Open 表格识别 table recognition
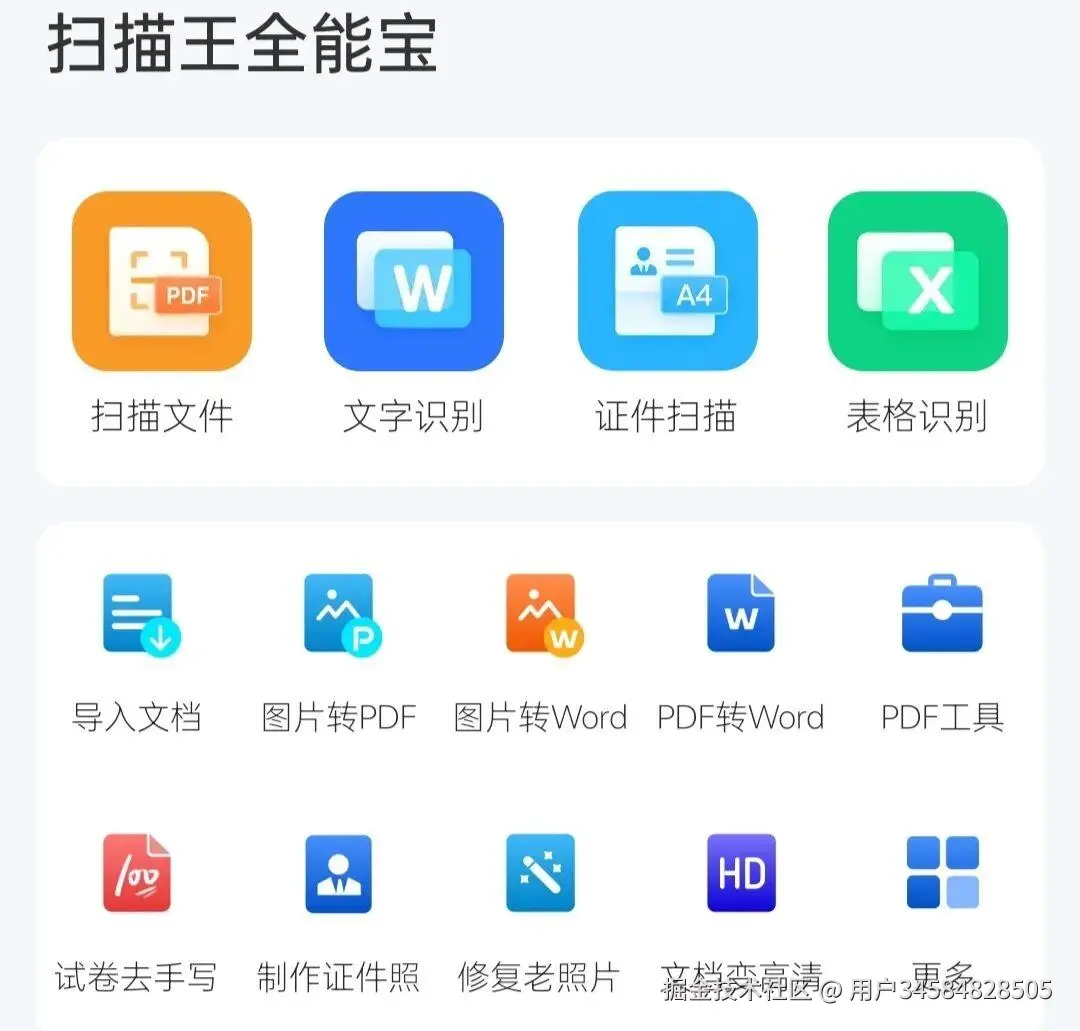The image size is (1080, 1031). (917, 282)
